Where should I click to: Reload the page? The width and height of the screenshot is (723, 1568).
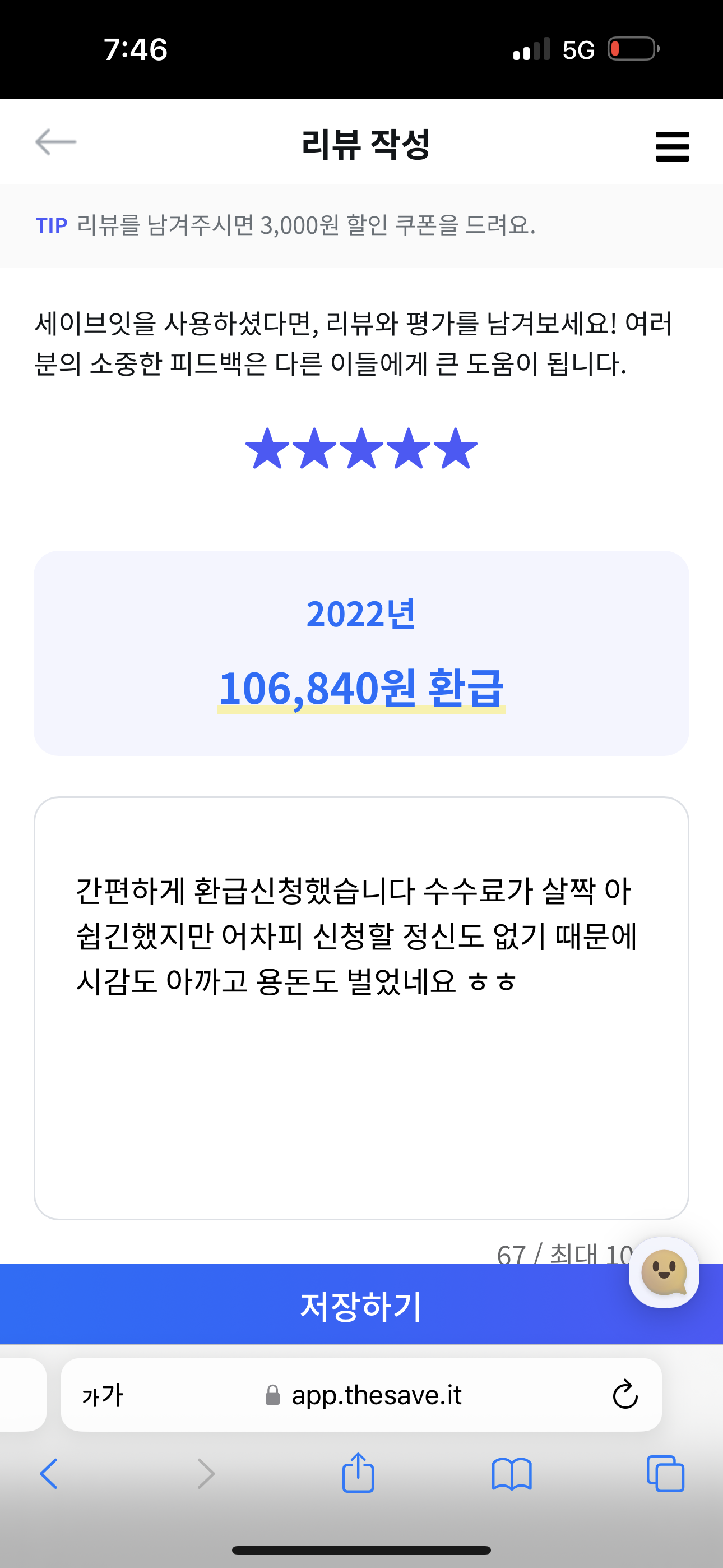point(625,1395)
